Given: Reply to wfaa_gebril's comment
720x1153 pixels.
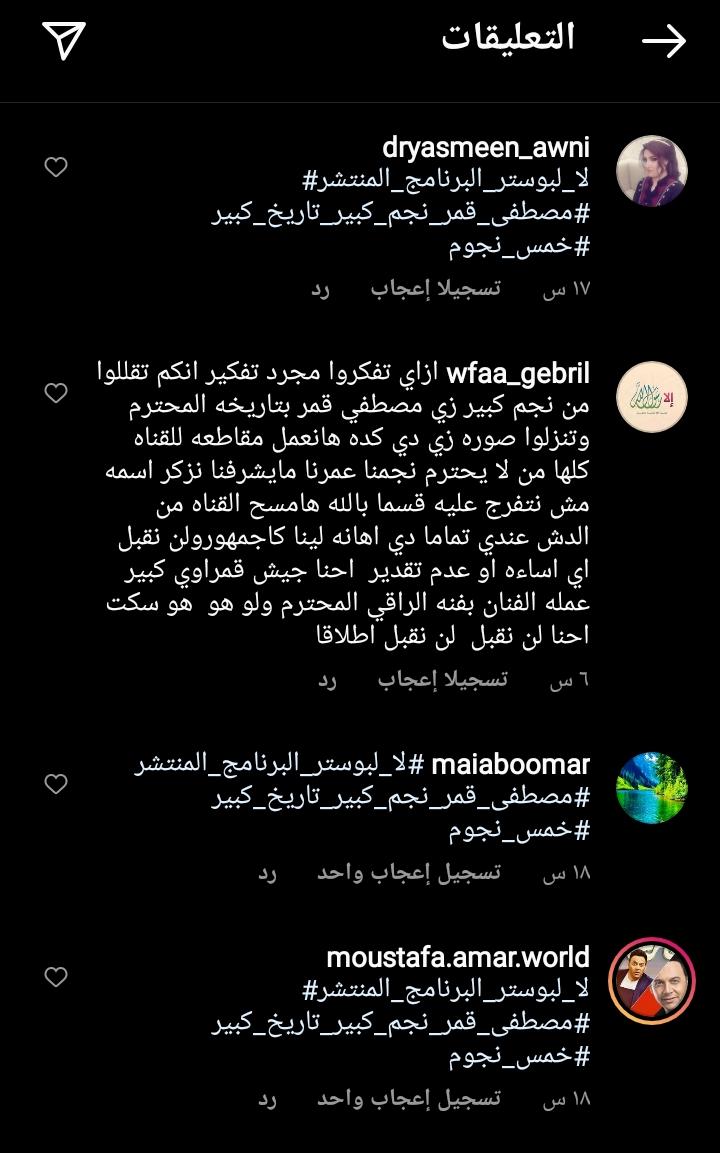Looking at the screenshot, I should 327,680.
